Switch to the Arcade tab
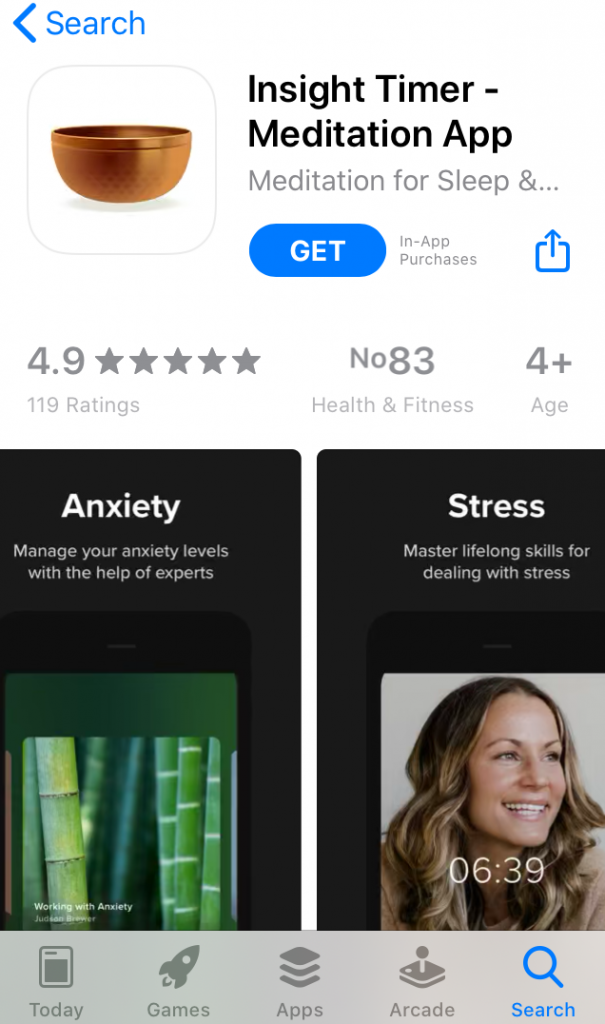The height and width of the screenshot is (1024, 605). (422, 981)
